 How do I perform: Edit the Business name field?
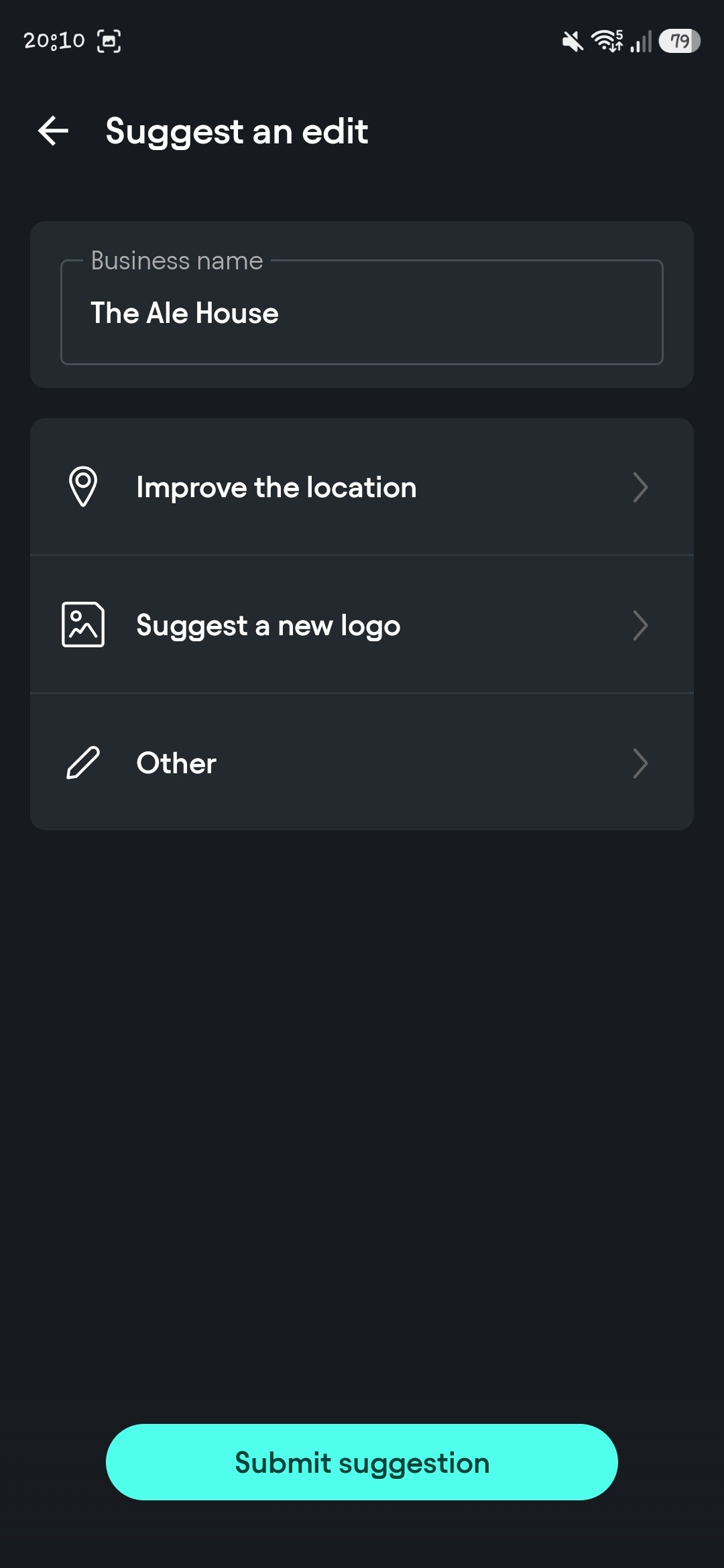pos(361,313)
